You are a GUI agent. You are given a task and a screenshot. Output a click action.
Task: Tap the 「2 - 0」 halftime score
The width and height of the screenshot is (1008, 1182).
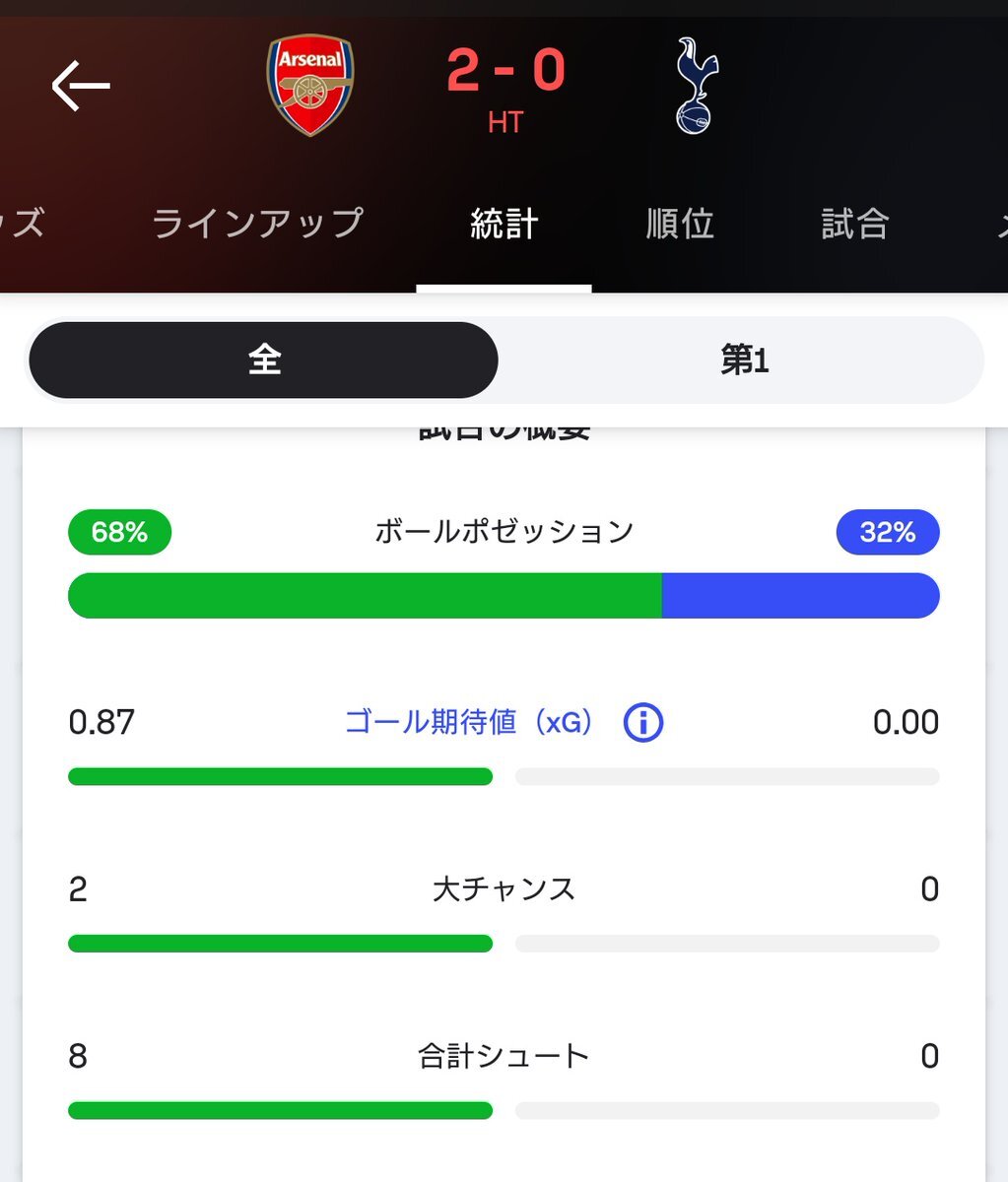[504, 67]
